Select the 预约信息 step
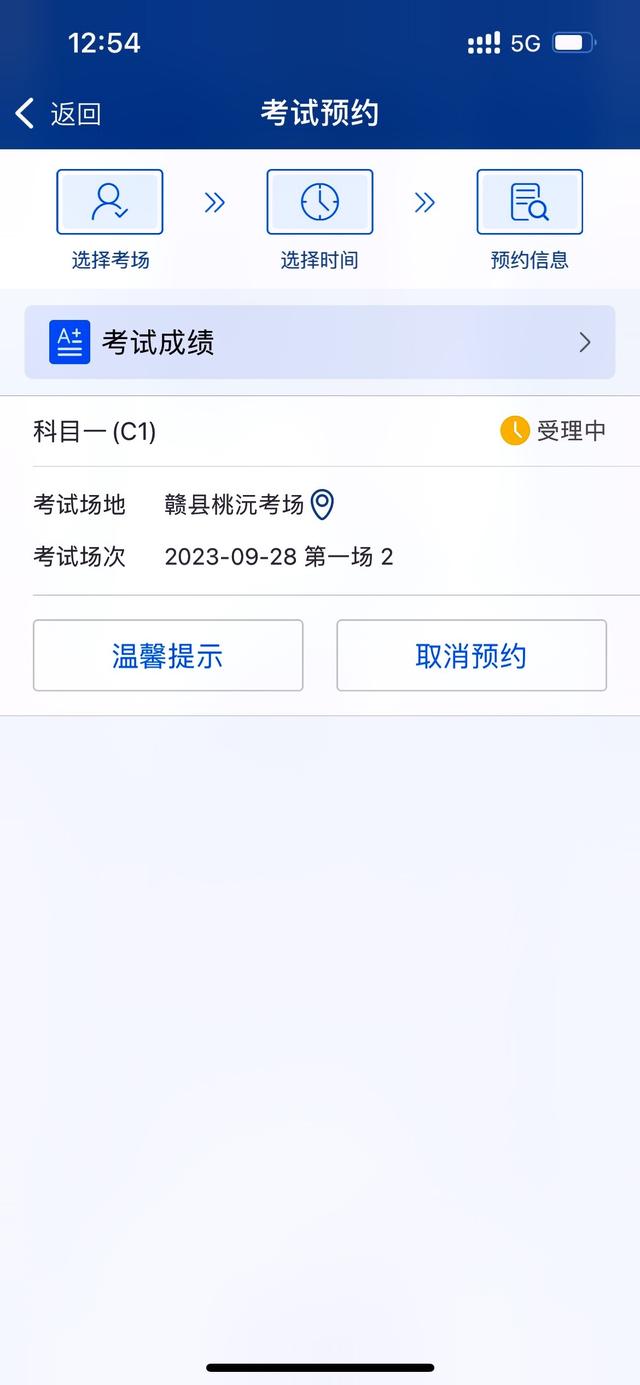Viewport: 640px width, 1385px height. point(529,220)
